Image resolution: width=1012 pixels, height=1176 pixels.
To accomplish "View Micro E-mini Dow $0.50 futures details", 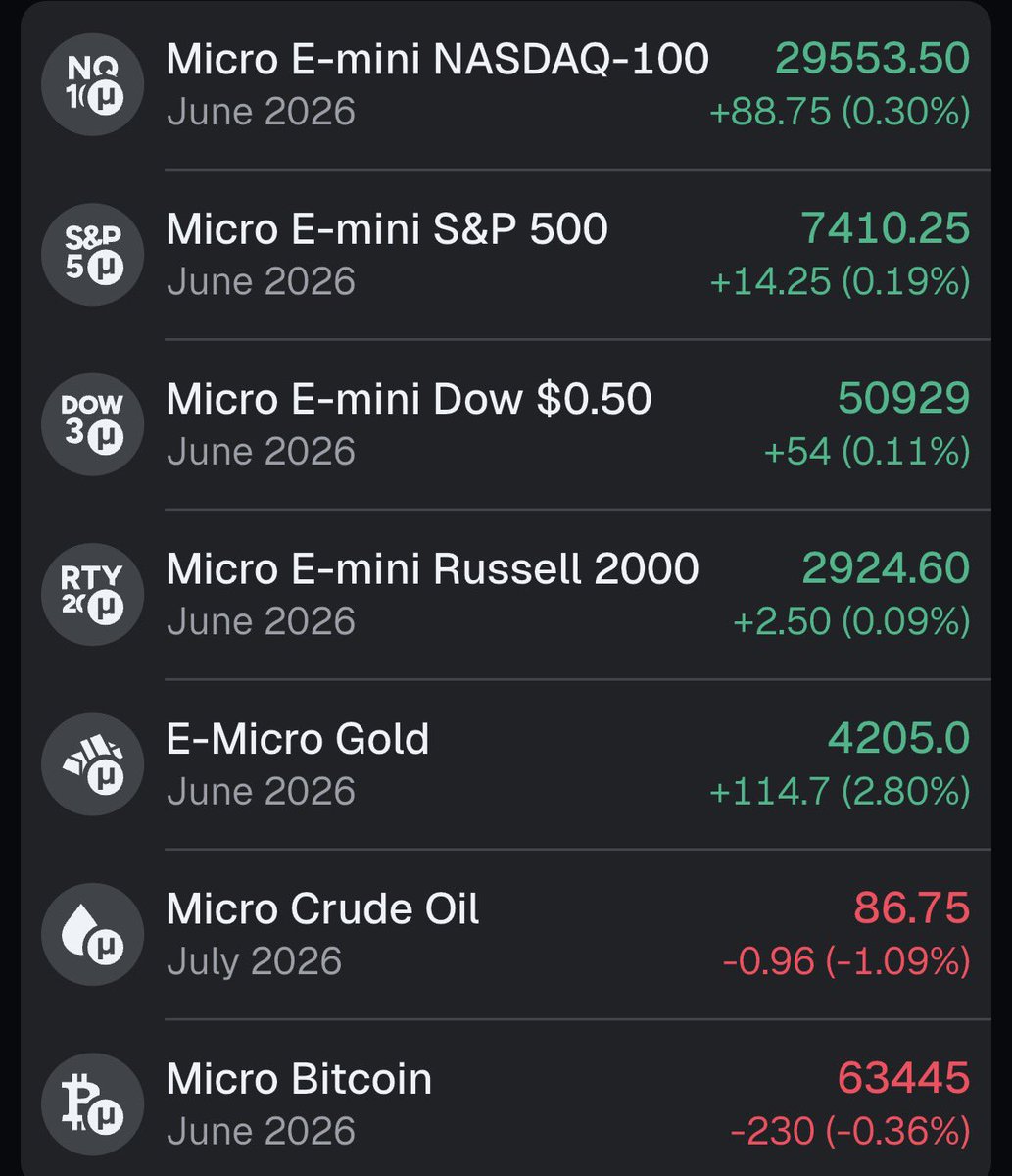I will (506, 424).
